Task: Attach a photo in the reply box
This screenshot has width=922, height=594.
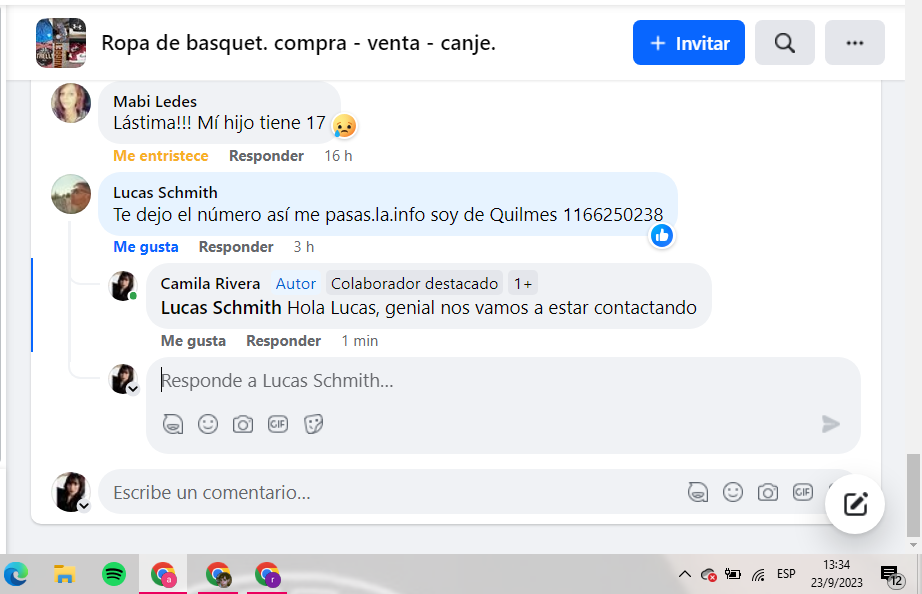Action: (243, 424)
